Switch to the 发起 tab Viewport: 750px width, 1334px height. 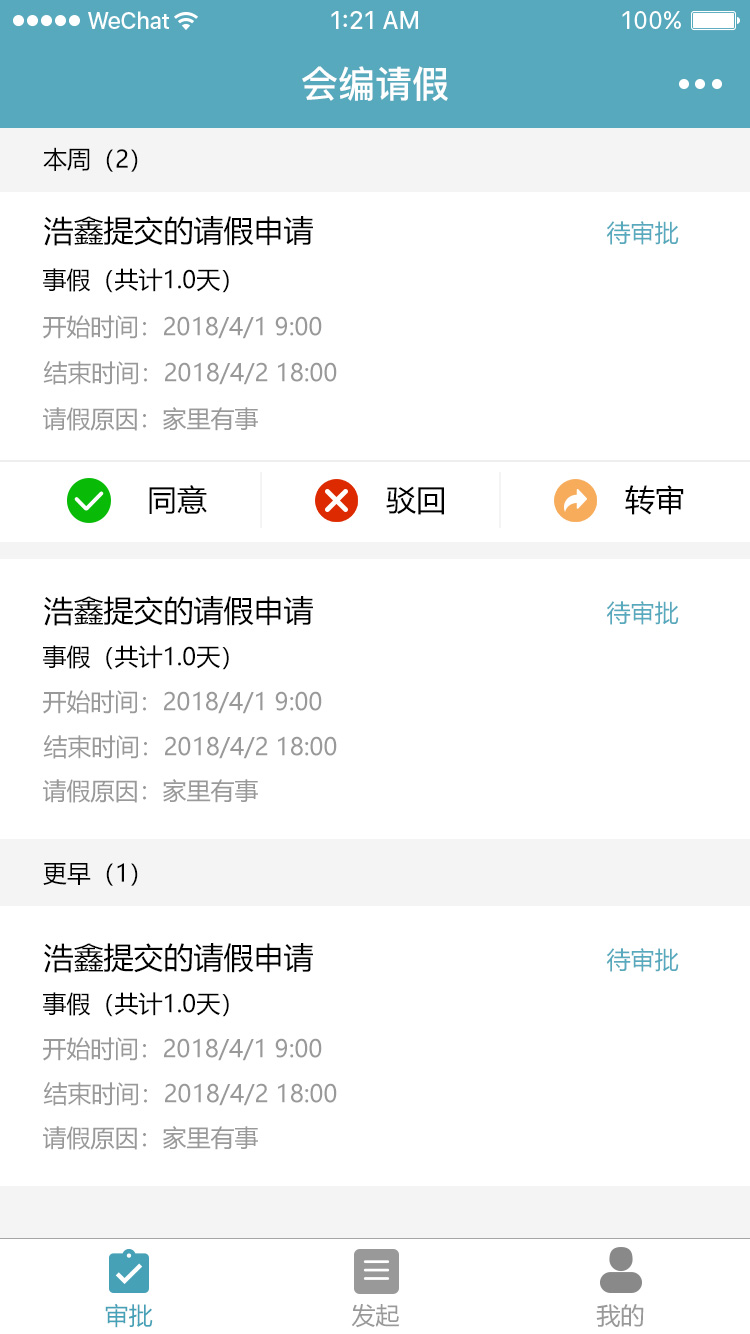(x=376, y=1289)
